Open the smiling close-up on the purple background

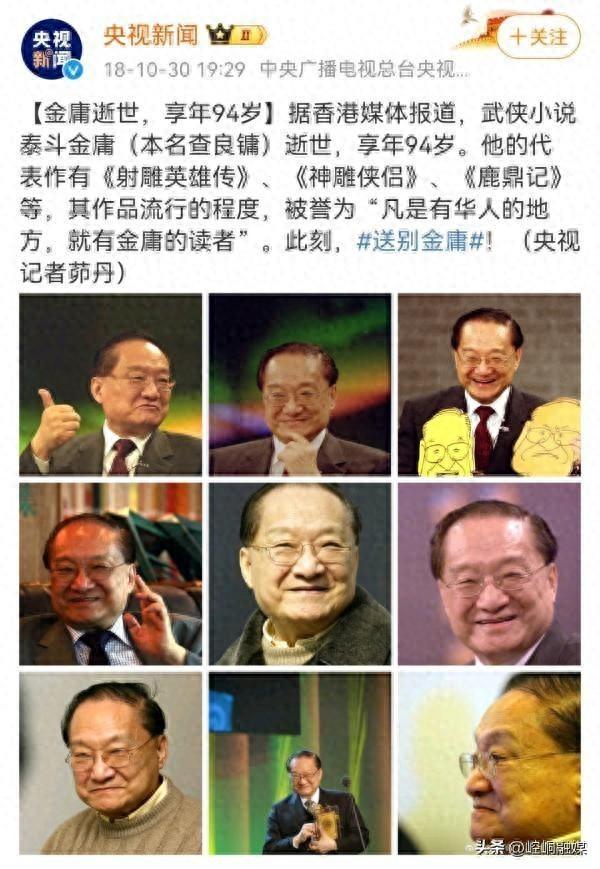pos(489,574)
